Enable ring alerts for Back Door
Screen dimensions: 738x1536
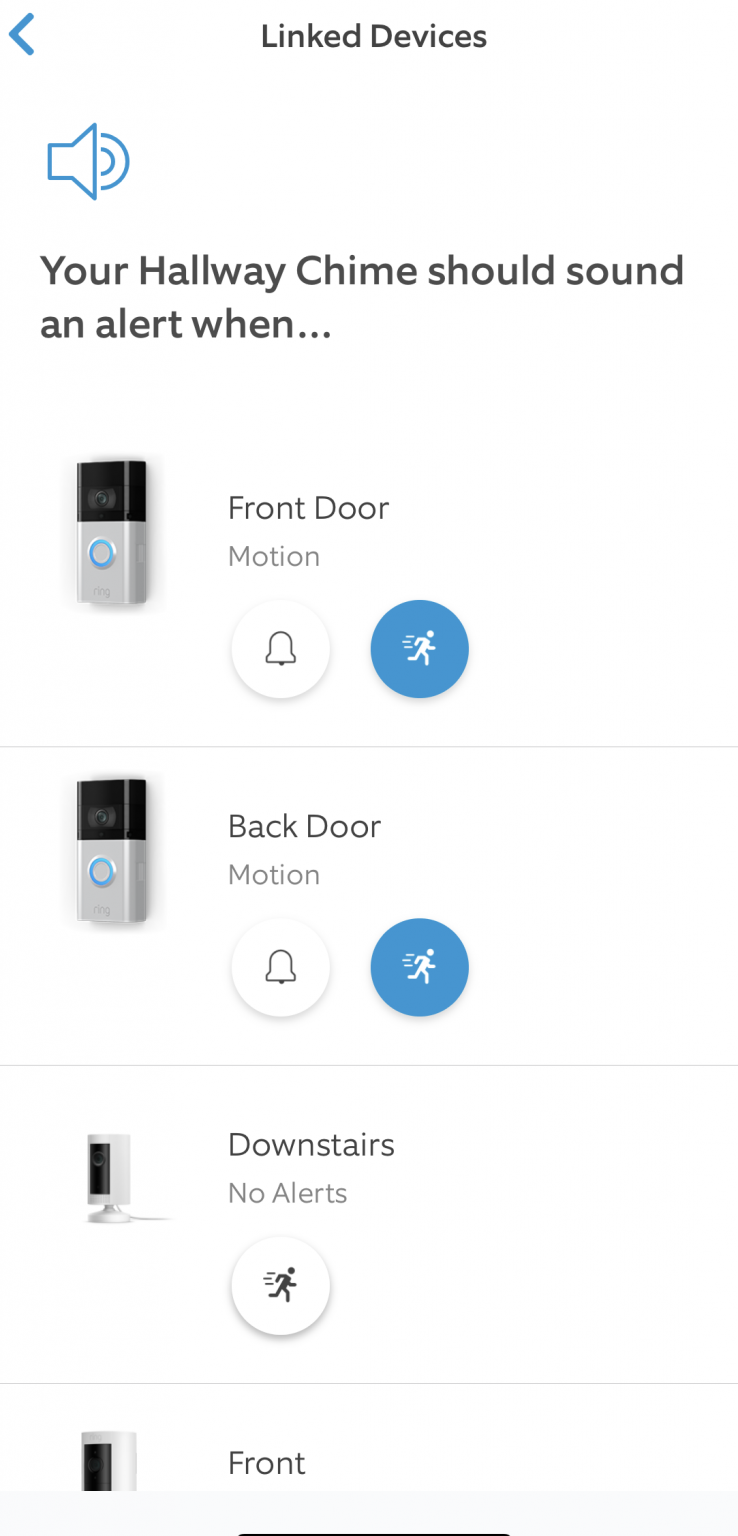tap(281, 968)
